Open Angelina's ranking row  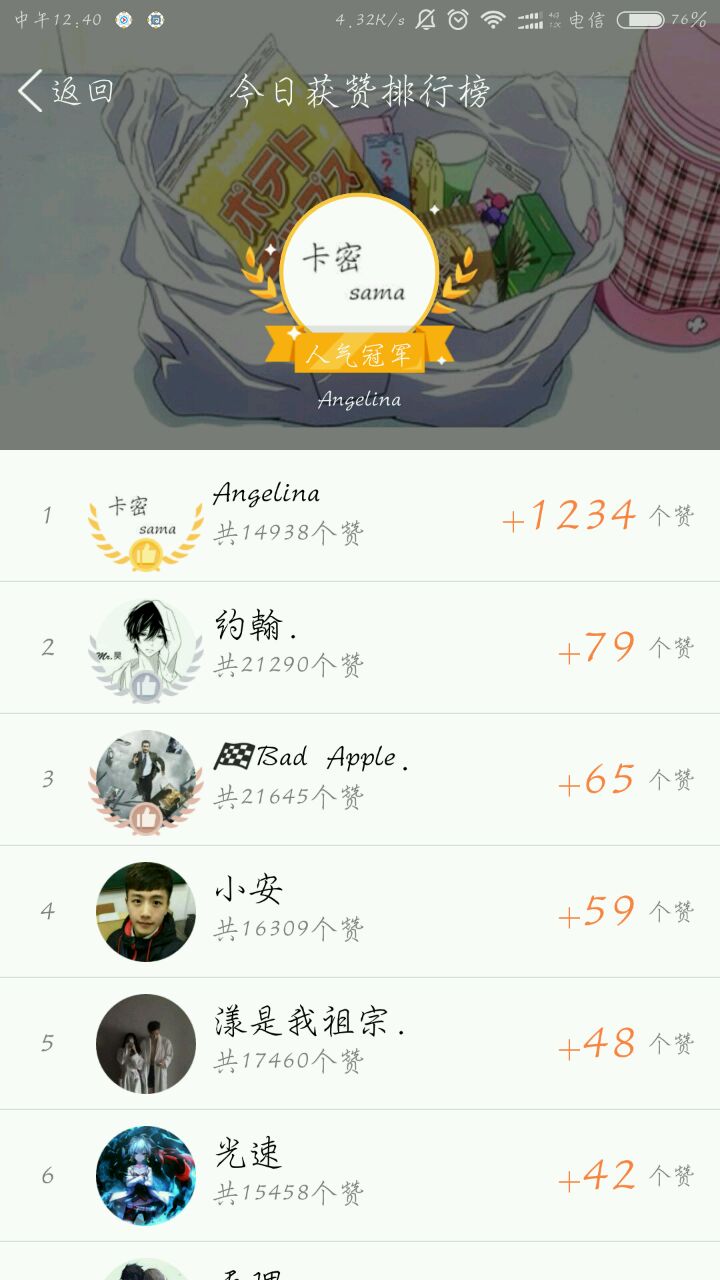click(360, 516)
